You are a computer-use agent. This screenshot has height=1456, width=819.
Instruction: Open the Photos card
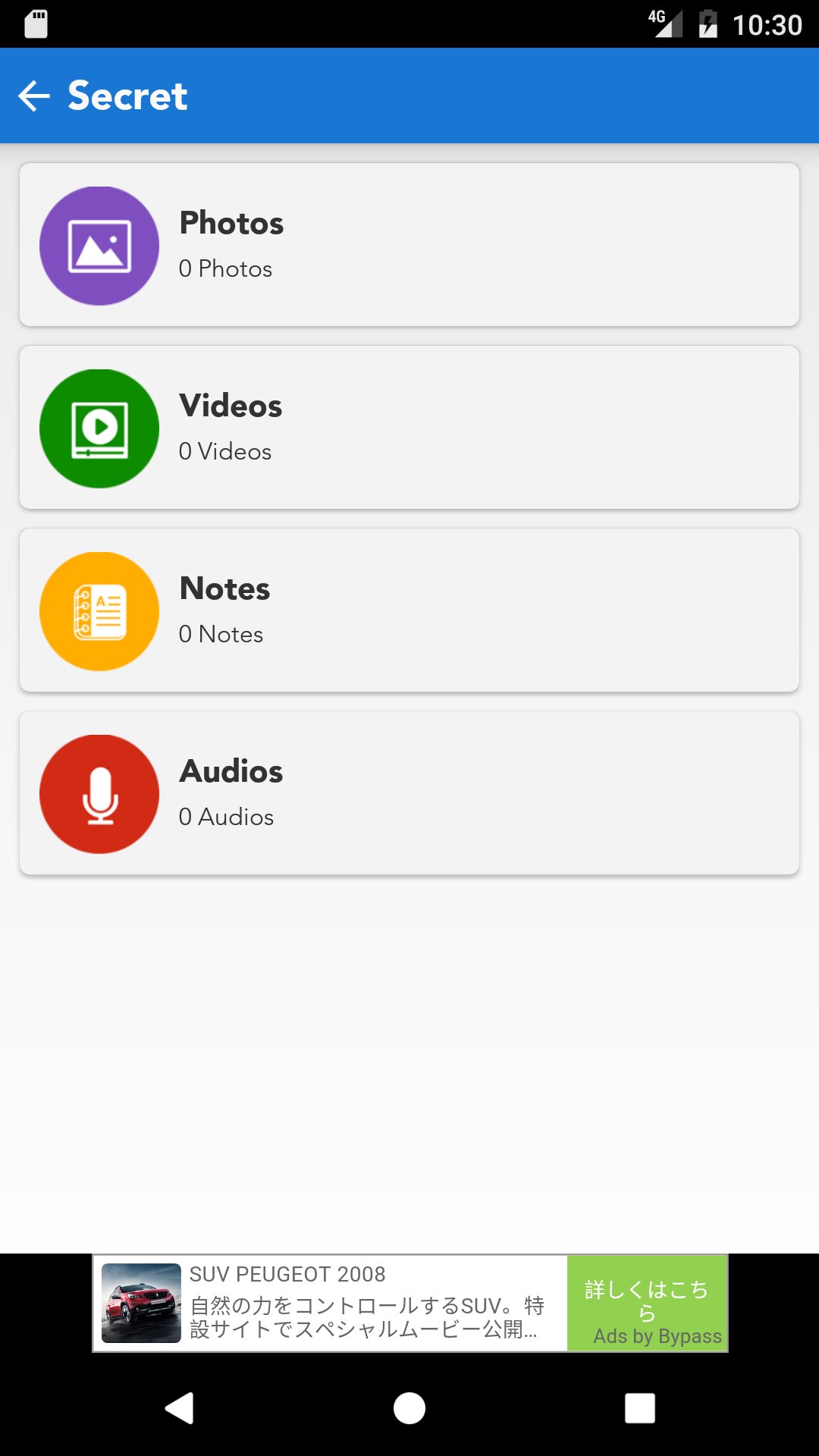409,245
